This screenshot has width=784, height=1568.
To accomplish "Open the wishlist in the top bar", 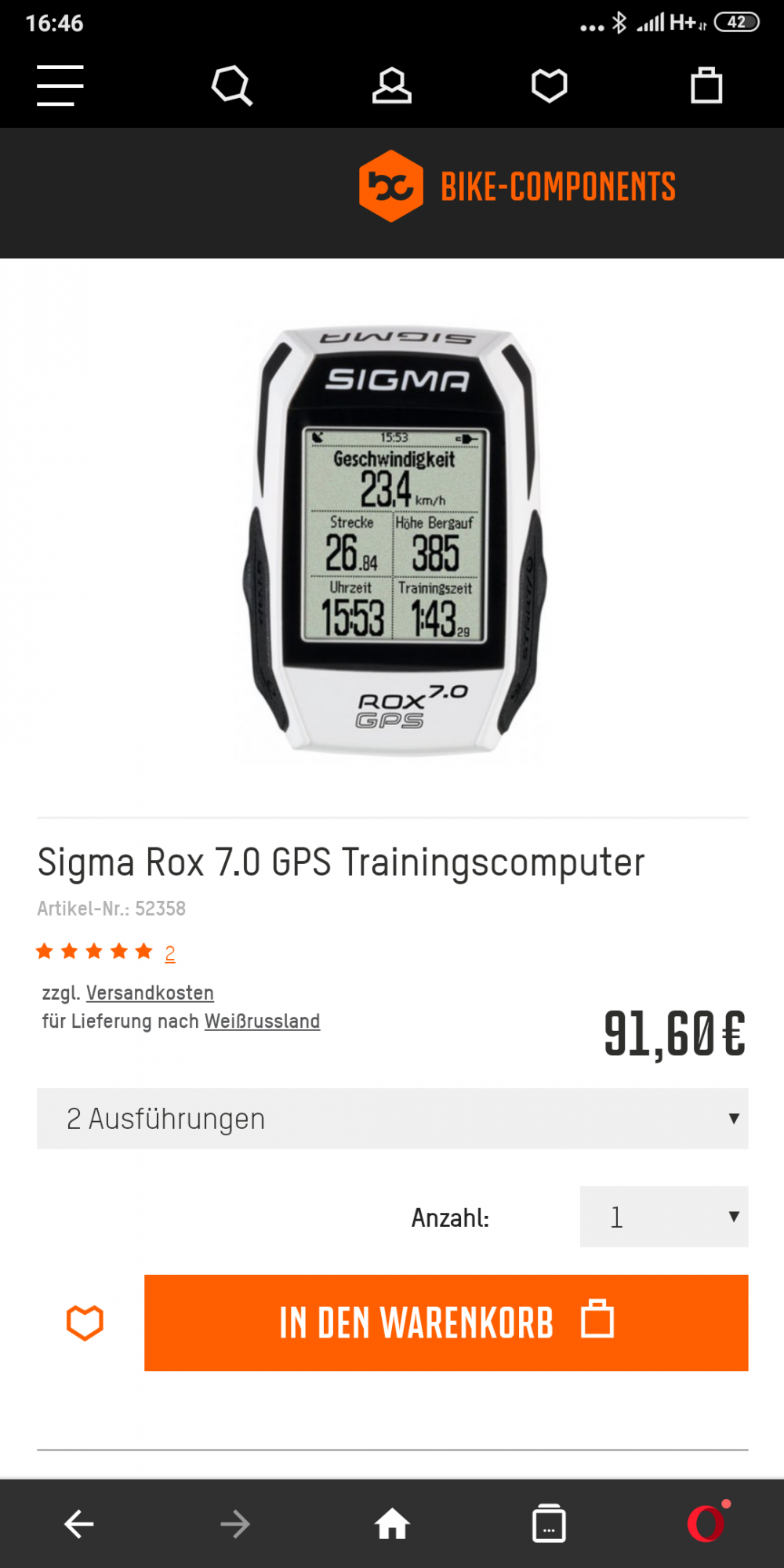I will pos(549,85).
